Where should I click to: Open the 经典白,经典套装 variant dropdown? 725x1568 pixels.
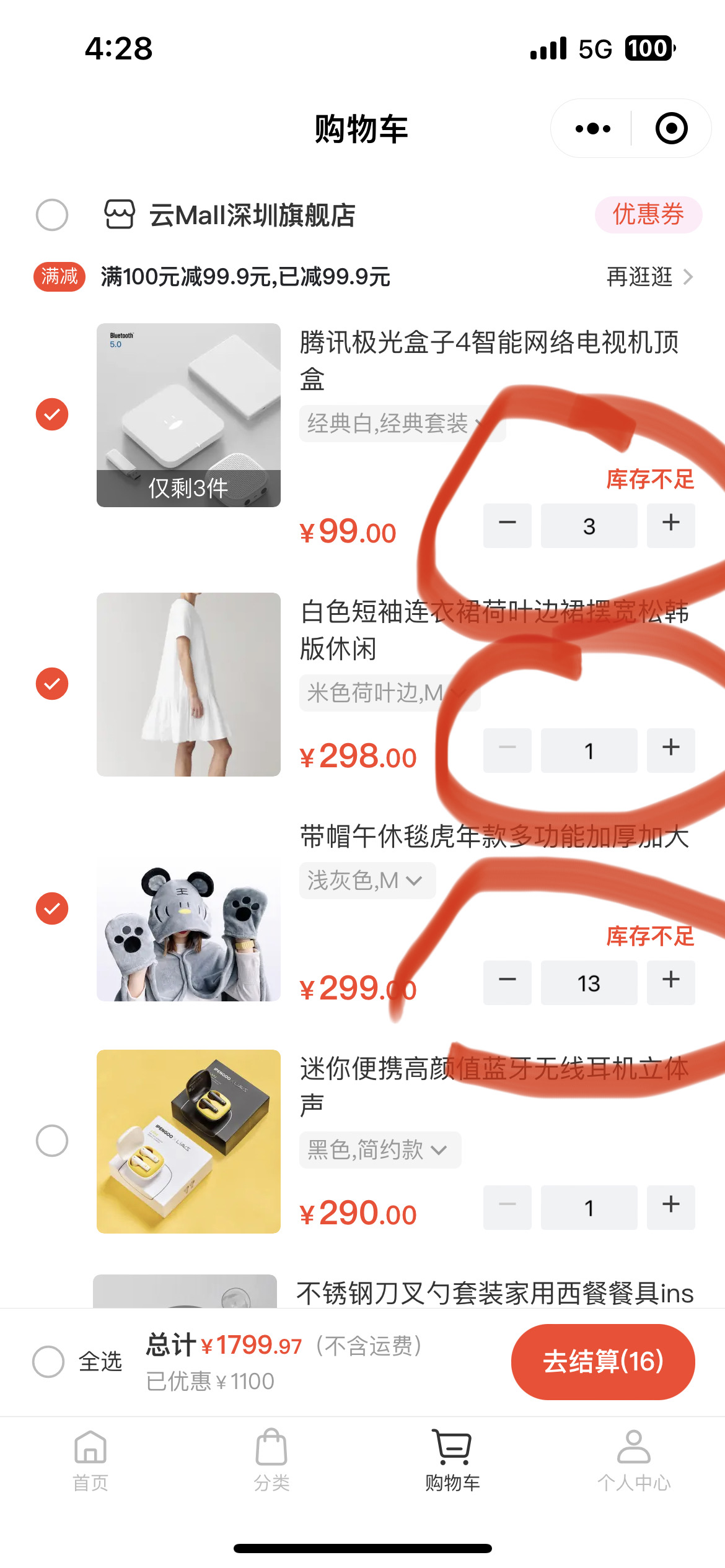[x=402, y=424]
